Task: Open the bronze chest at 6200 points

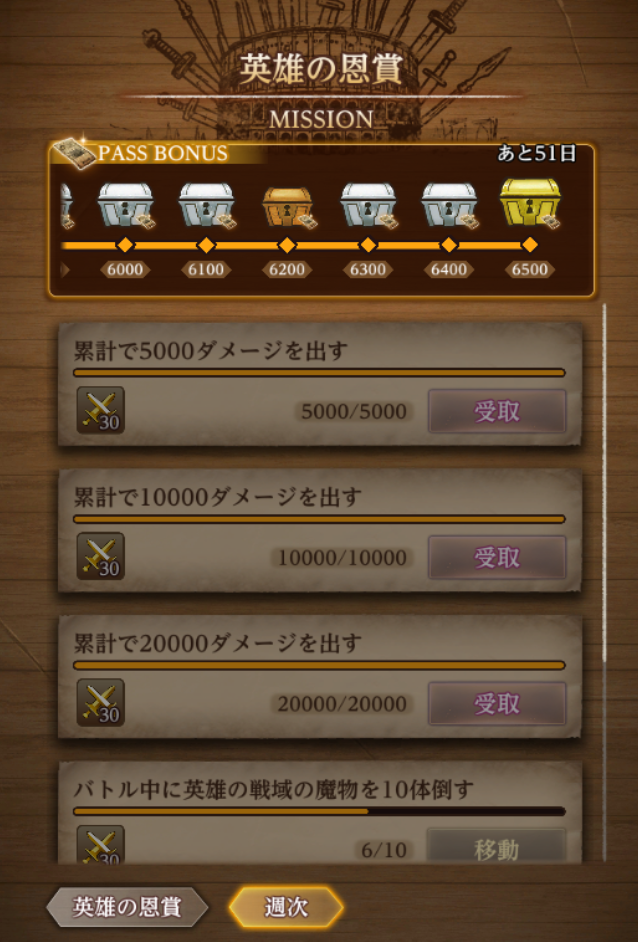Action: (x=288, y=207)
